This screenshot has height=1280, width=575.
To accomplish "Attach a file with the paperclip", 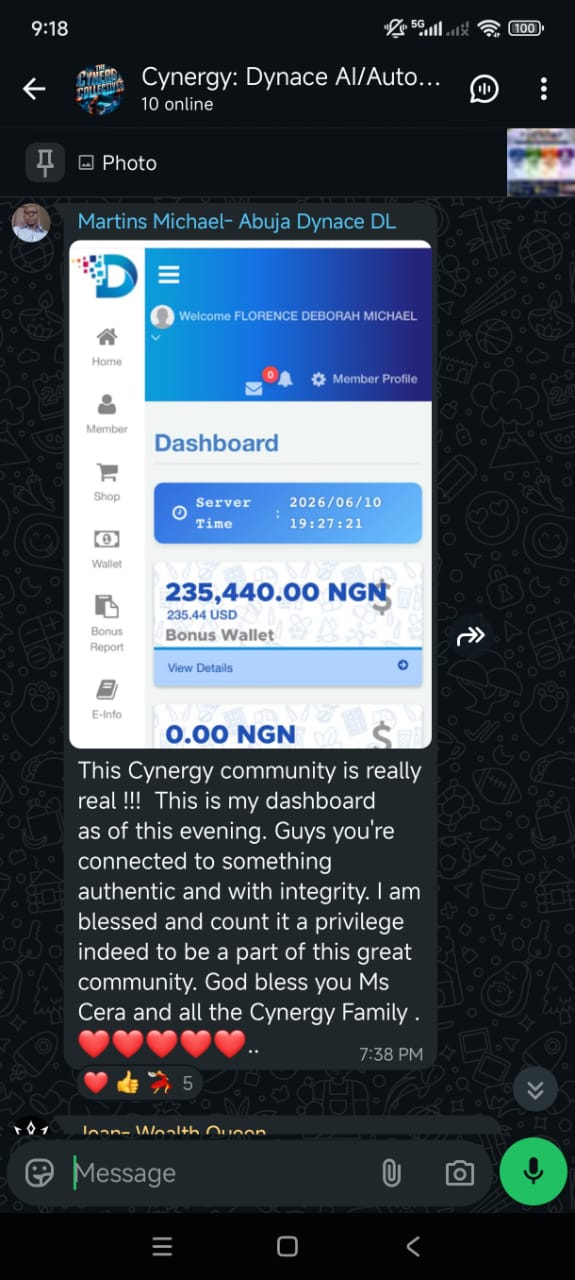I will pos(392,1173).
